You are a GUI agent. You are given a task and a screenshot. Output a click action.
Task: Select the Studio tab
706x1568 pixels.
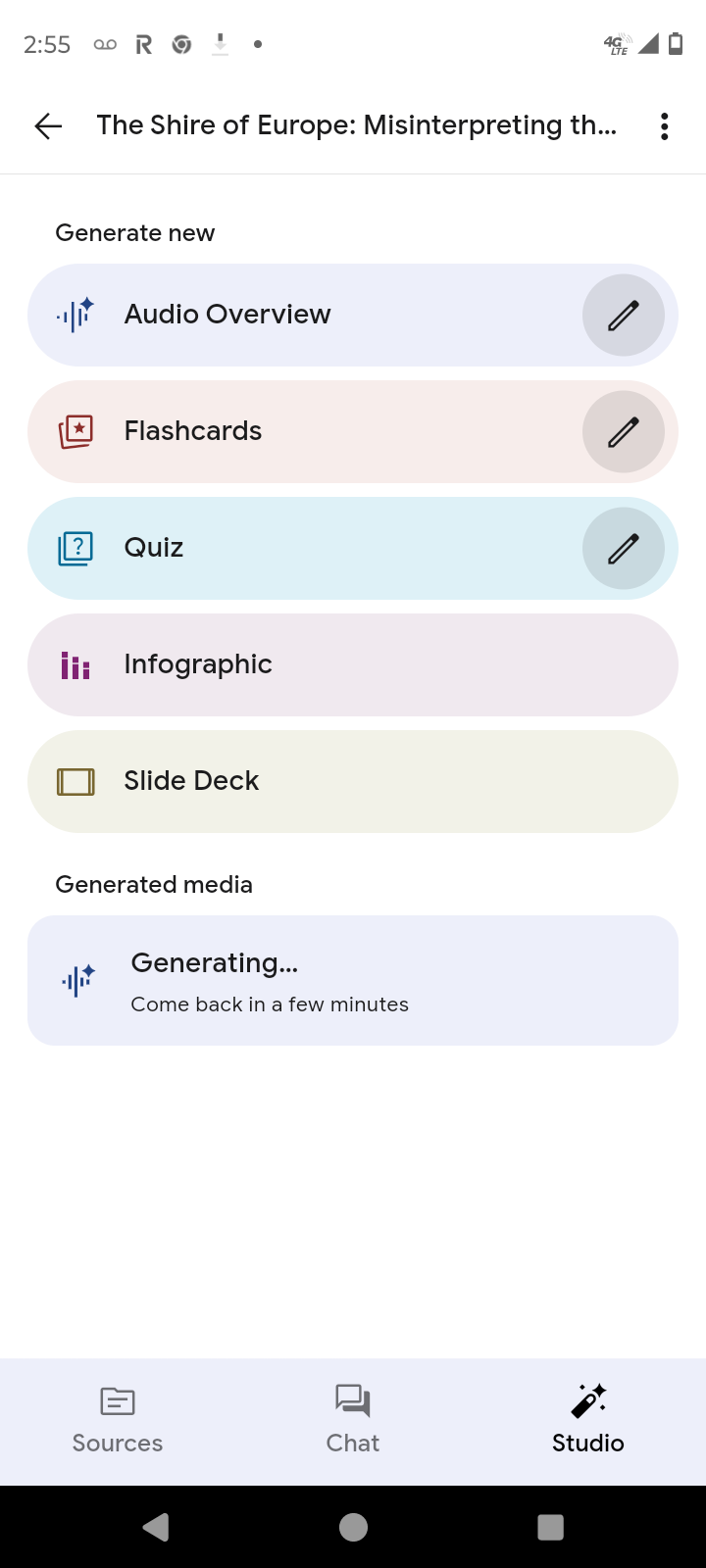point(588,1421)
